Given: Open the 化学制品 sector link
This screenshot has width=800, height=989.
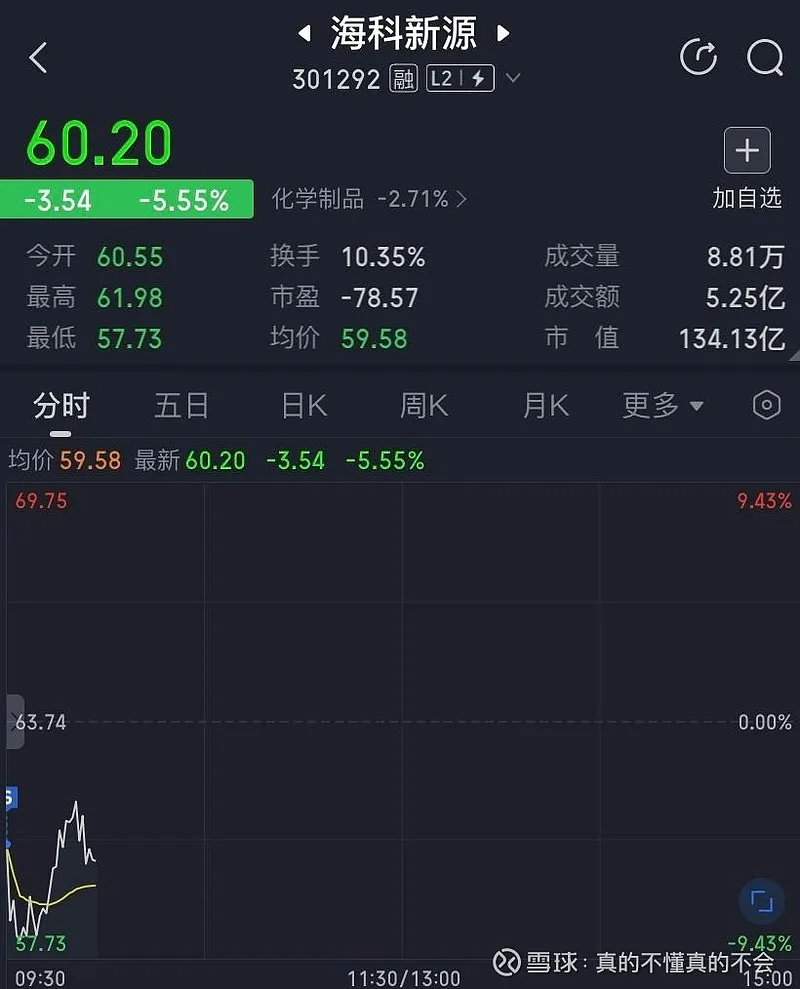Looking at the screenshot, I should pyautogui.click(x=369, y=199).
